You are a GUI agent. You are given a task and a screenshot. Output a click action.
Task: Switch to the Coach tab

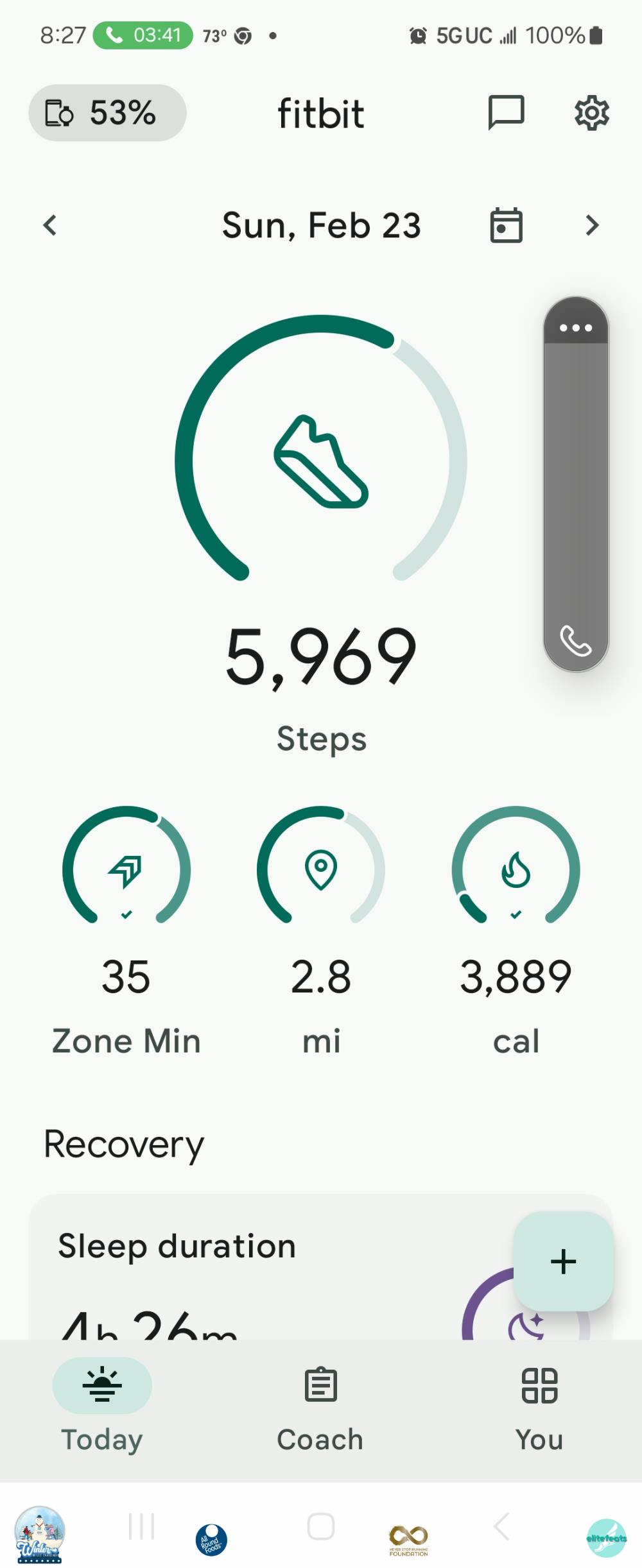pos(320,1405)
